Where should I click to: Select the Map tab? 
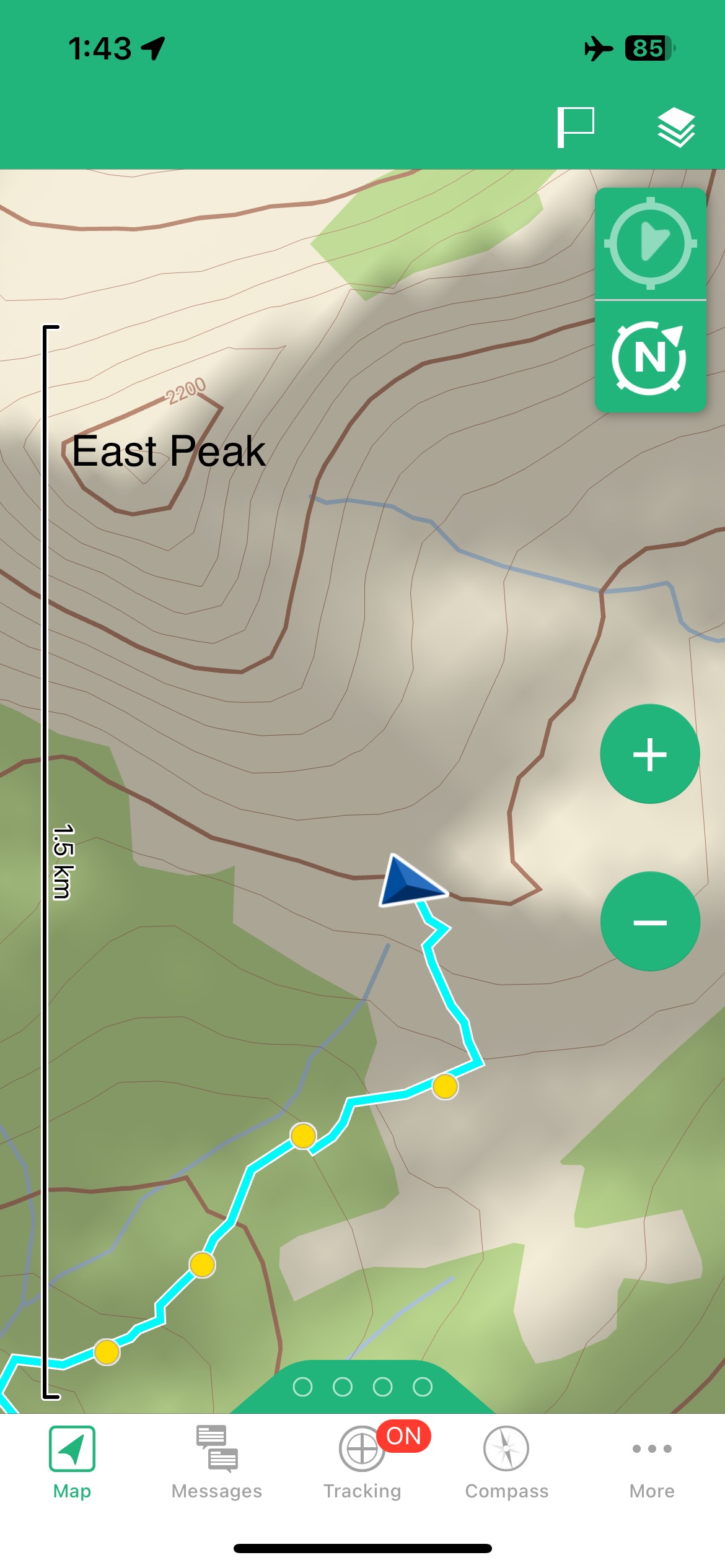tap(72, 1463)
